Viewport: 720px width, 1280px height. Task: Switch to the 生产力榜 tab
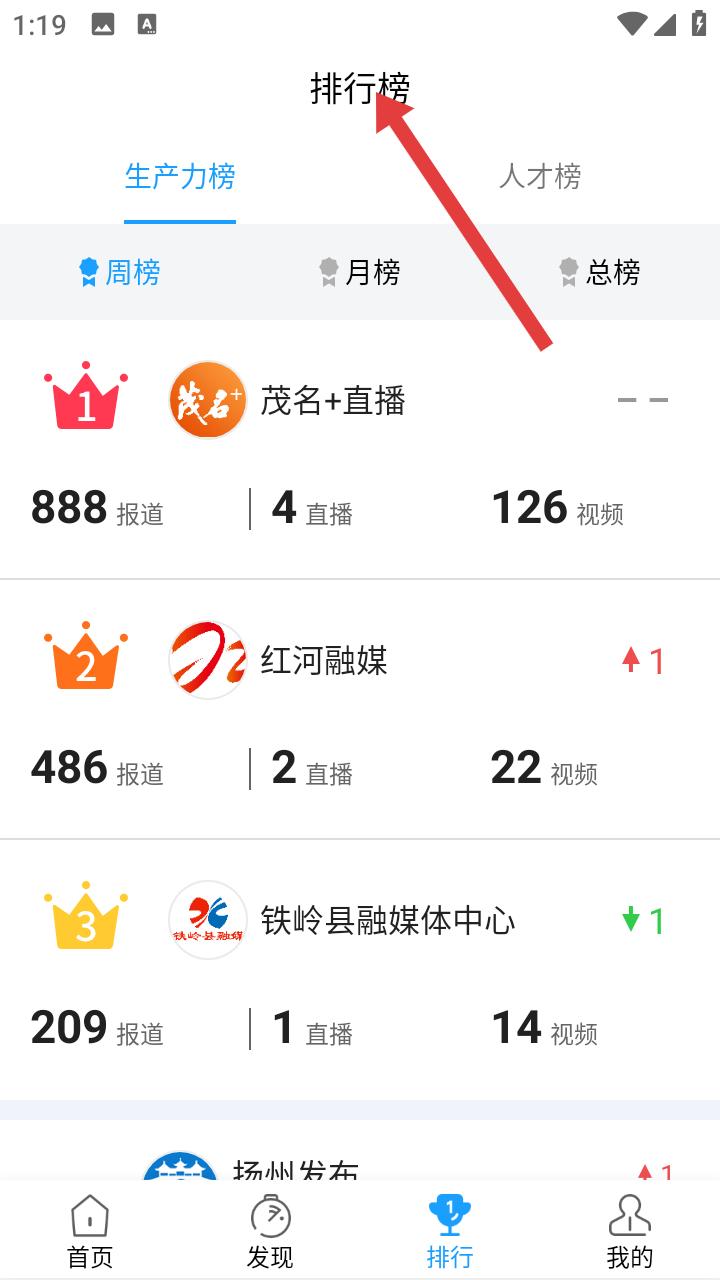180,177
